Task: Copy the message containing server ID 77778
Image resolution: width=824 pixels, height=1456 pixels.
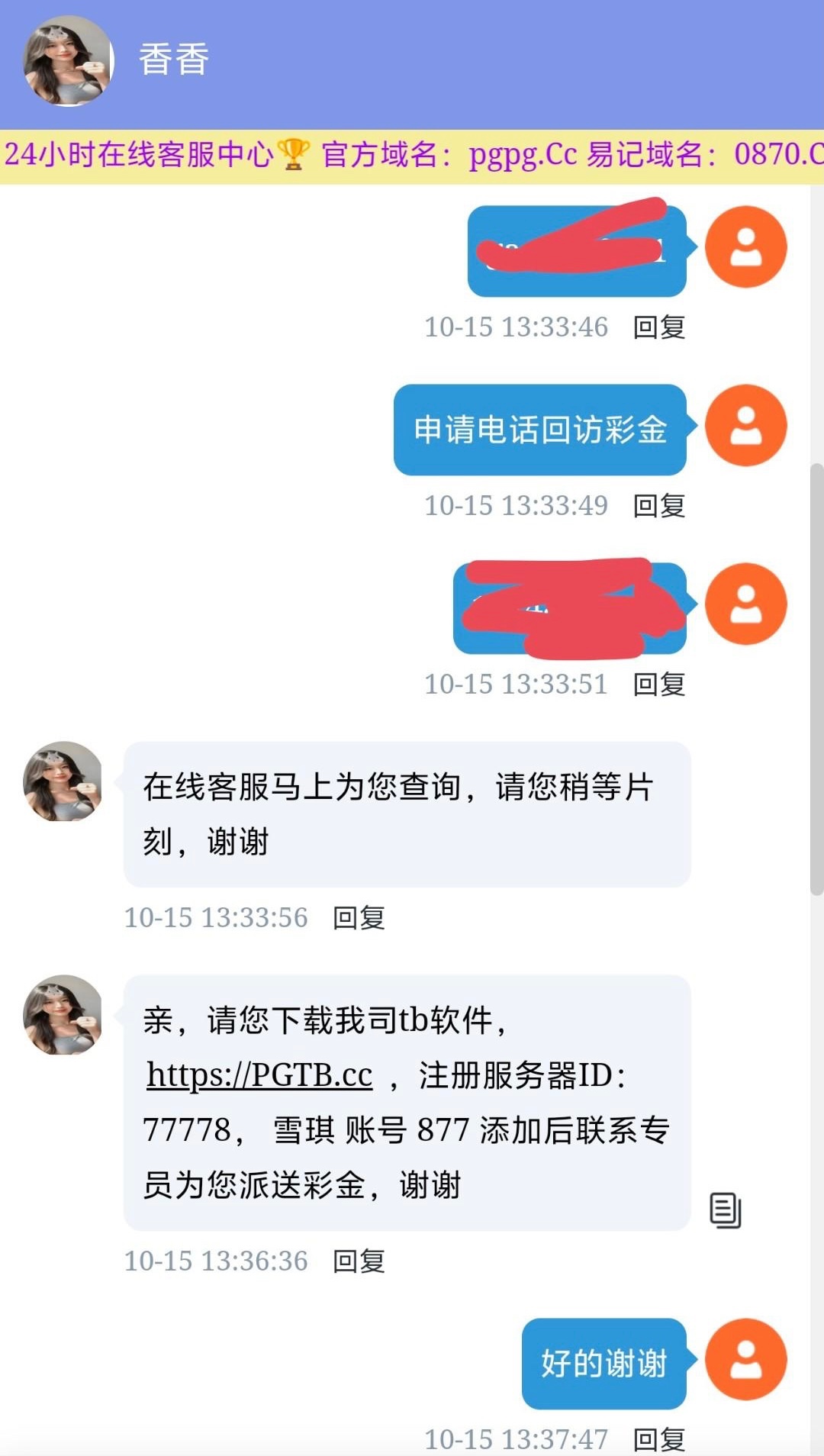Action: tap(725, 1210)
